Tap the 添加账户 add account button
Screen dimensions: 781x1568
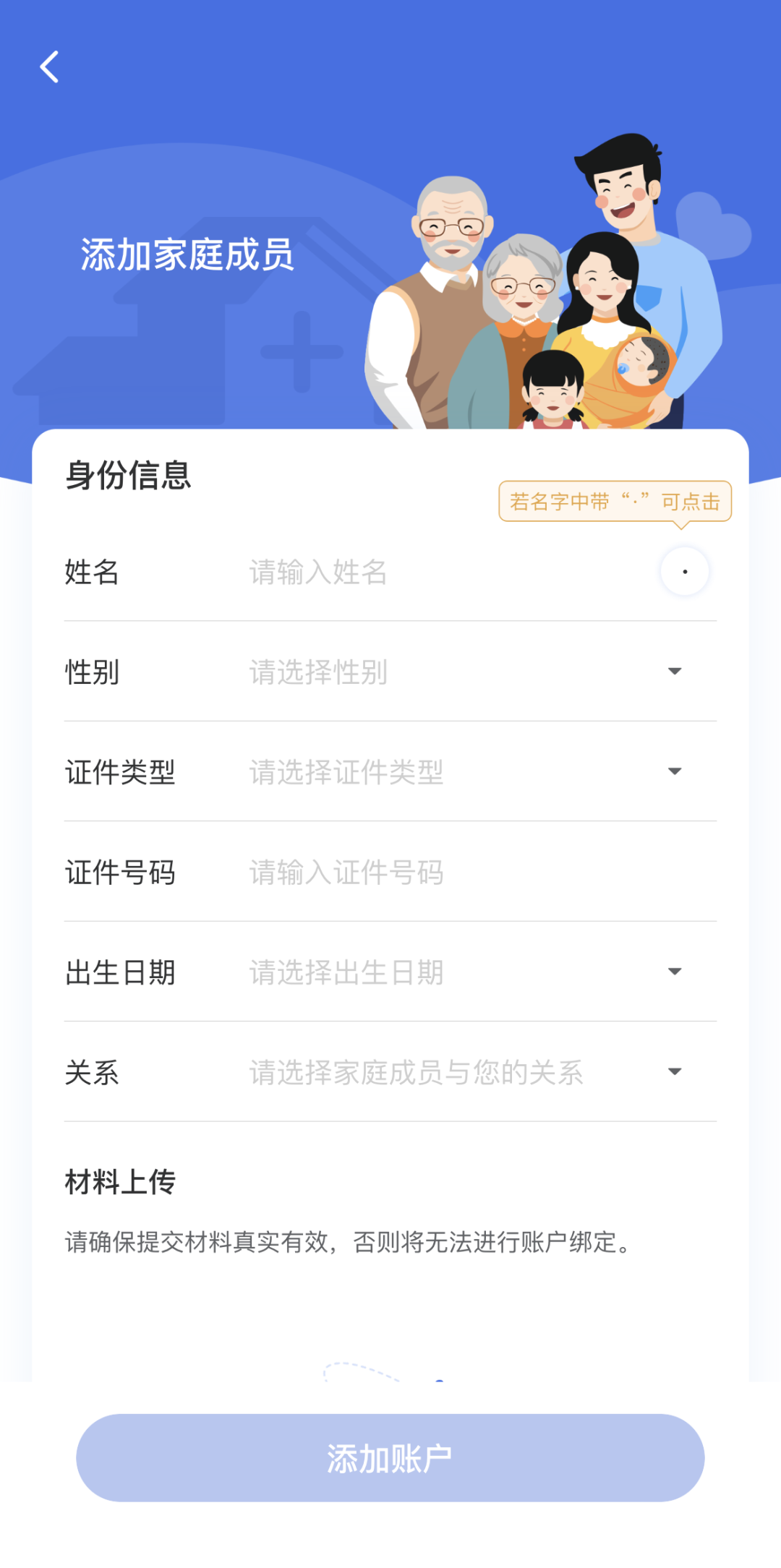tap(390, 1458)
